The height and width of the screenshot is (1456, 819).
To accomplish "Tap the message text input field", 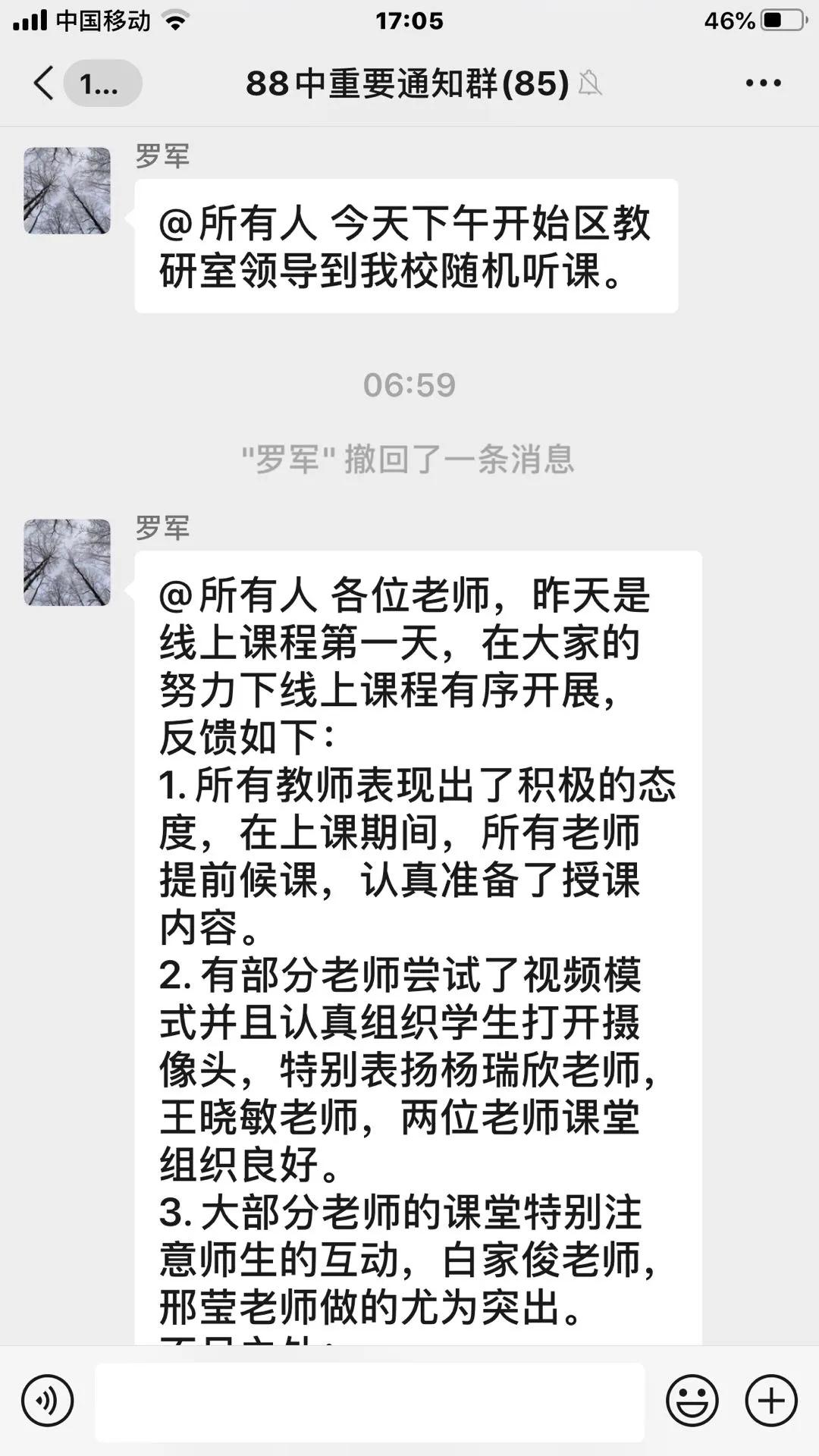I will coord(372,1399).
